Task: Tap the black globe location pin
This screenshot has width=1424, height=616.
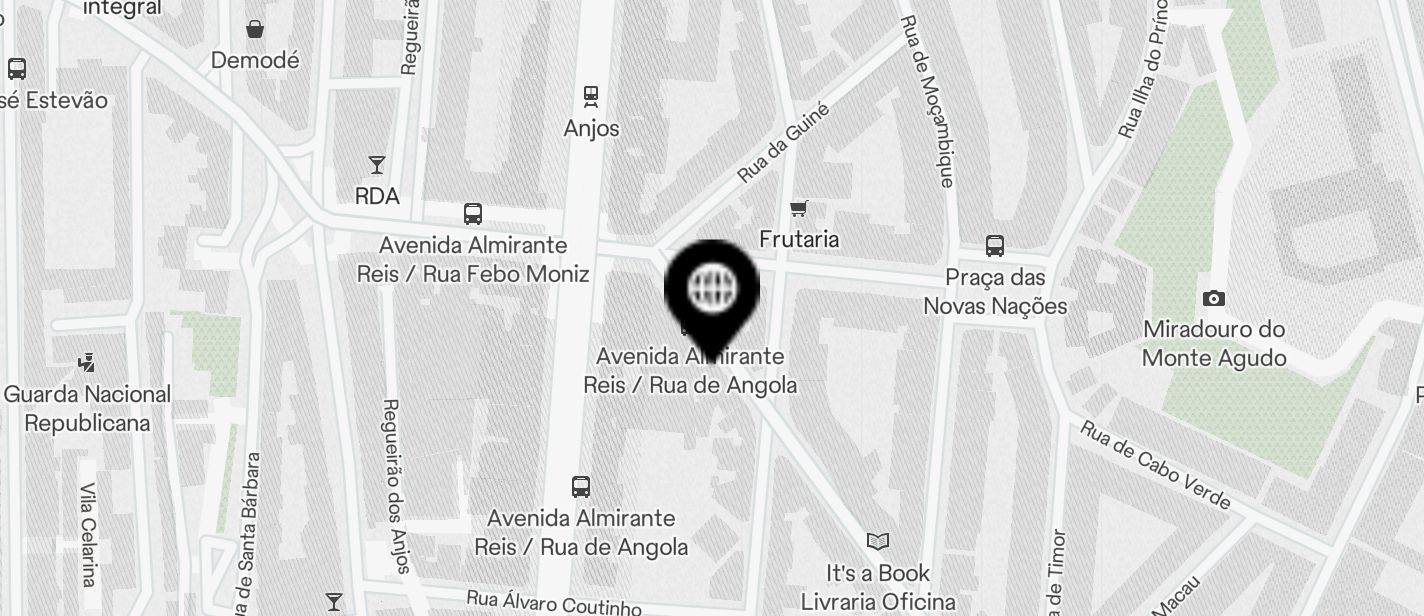Action: [x=712, y=290]
